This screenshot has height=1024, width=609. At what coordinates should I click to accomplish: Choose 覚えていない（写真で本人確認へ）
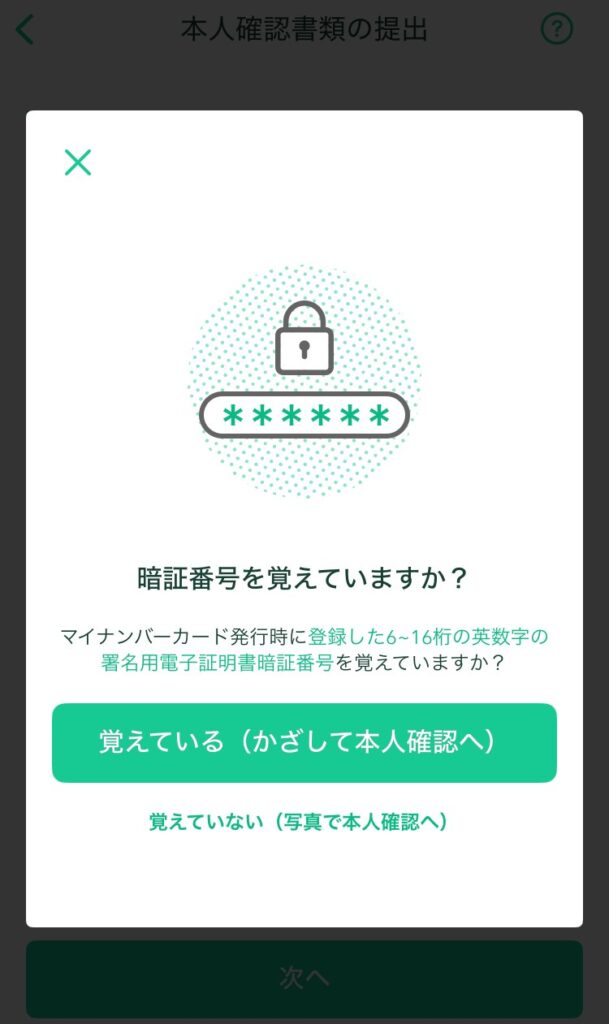[x=298, y=822]
